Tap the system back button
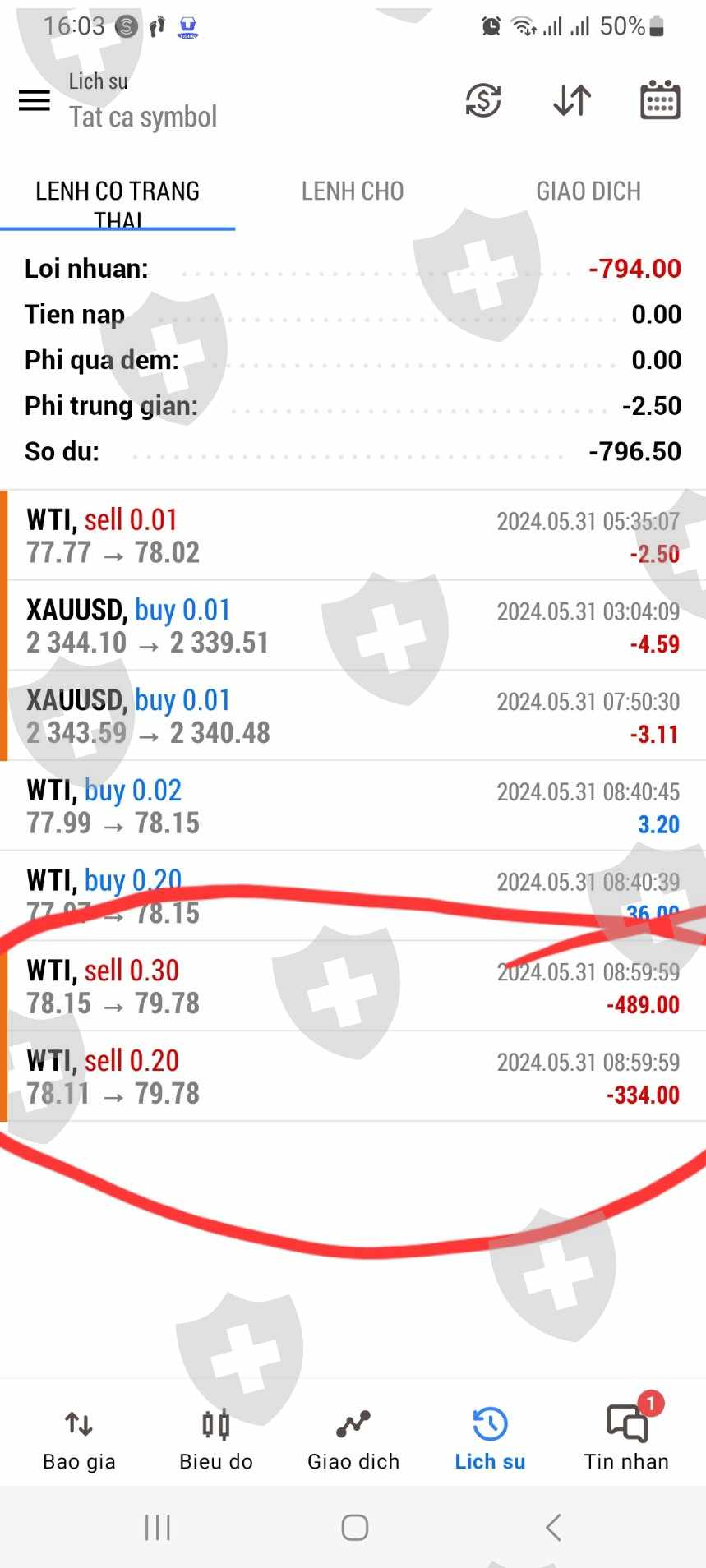This screenshot has height=1568, width=706. [553, 1528]
